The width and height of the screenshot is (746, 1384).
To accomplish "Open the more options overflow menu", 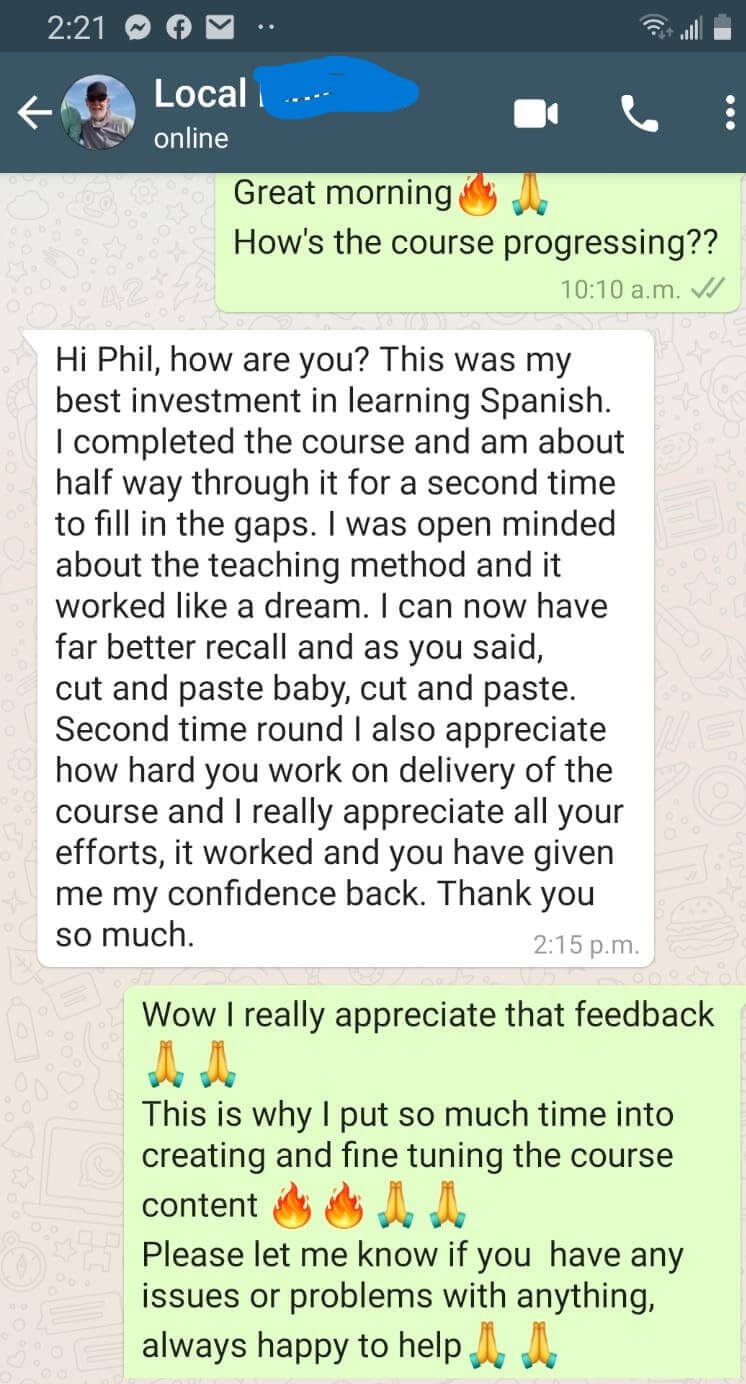I will coord(729,114).
